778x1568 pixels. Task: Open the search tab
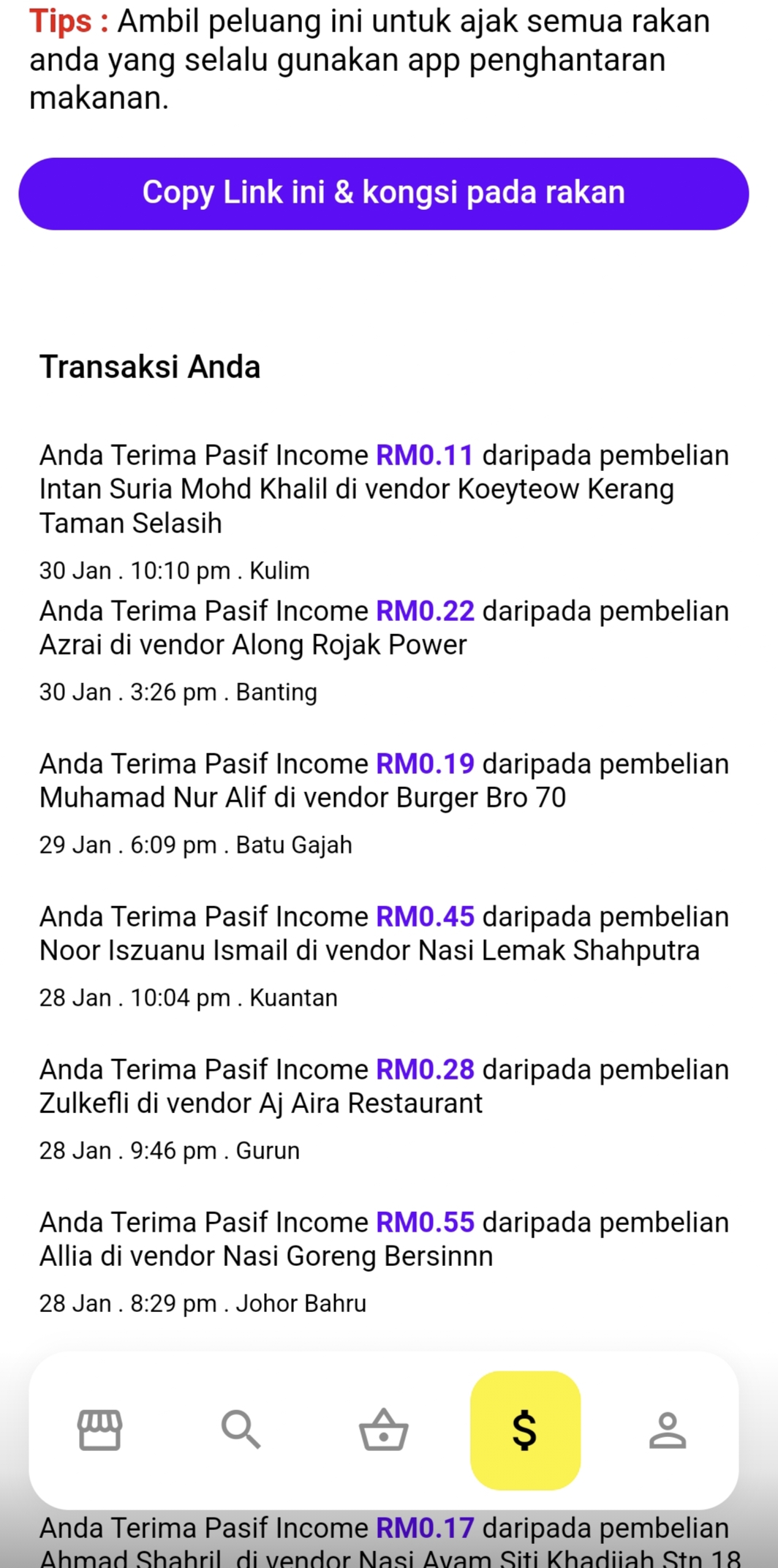(241, 1430)
